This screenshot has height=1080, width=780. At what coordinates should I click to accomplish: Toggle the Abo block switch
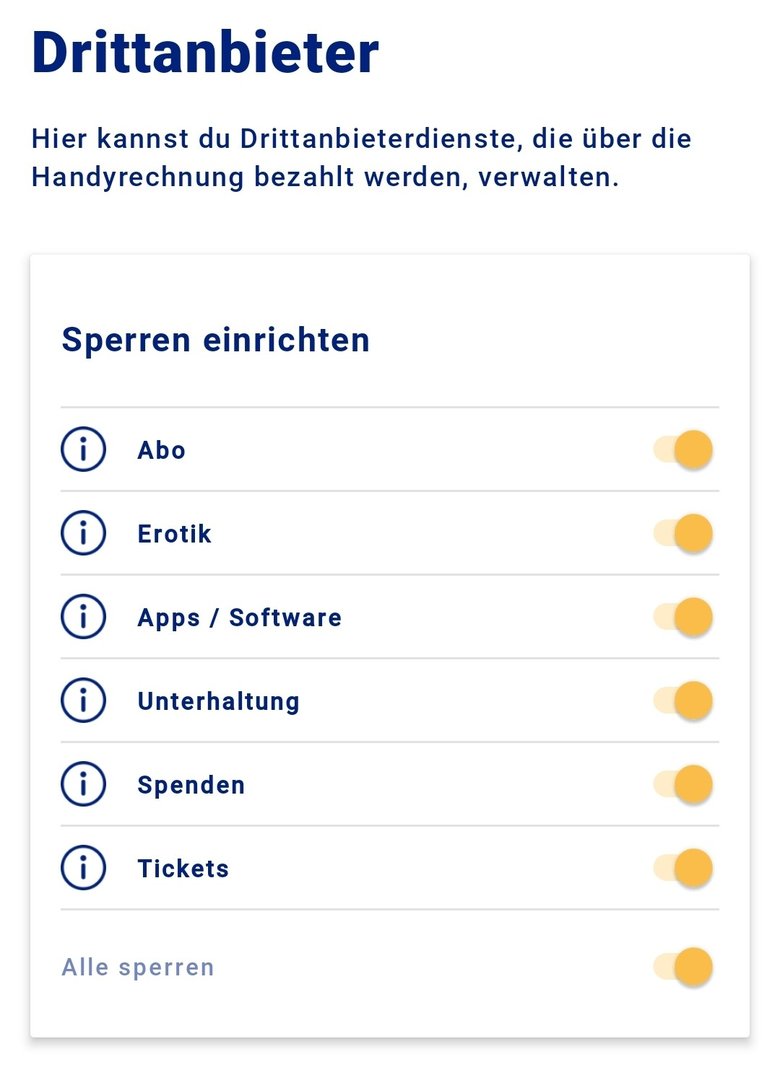(684, 450)
